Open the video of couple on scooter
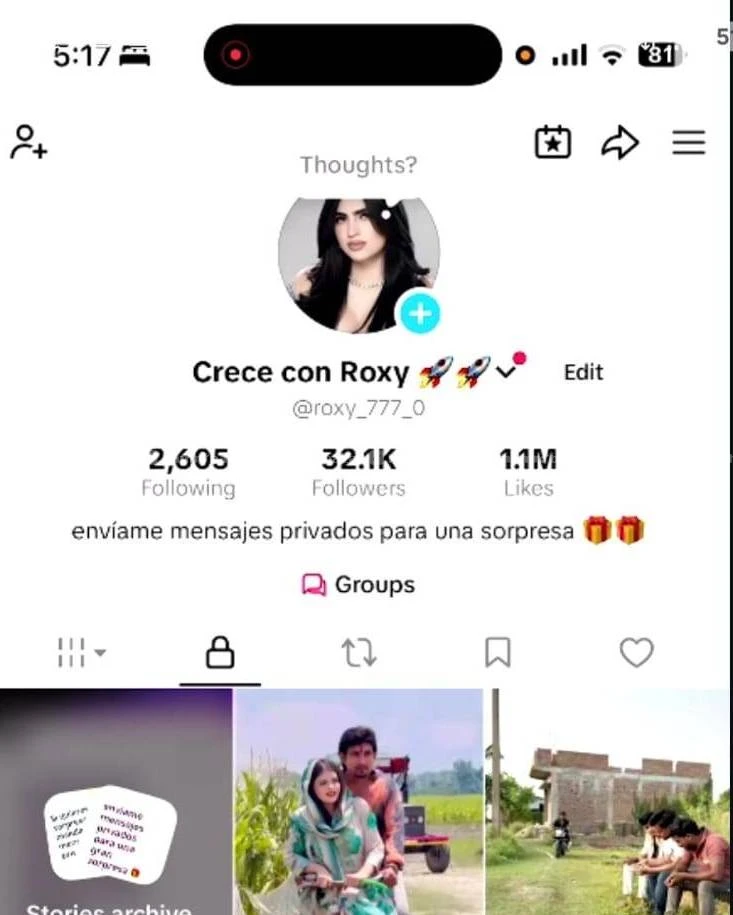Image resolution: width=733 pixels, height=915 pixels. [358, 802]
